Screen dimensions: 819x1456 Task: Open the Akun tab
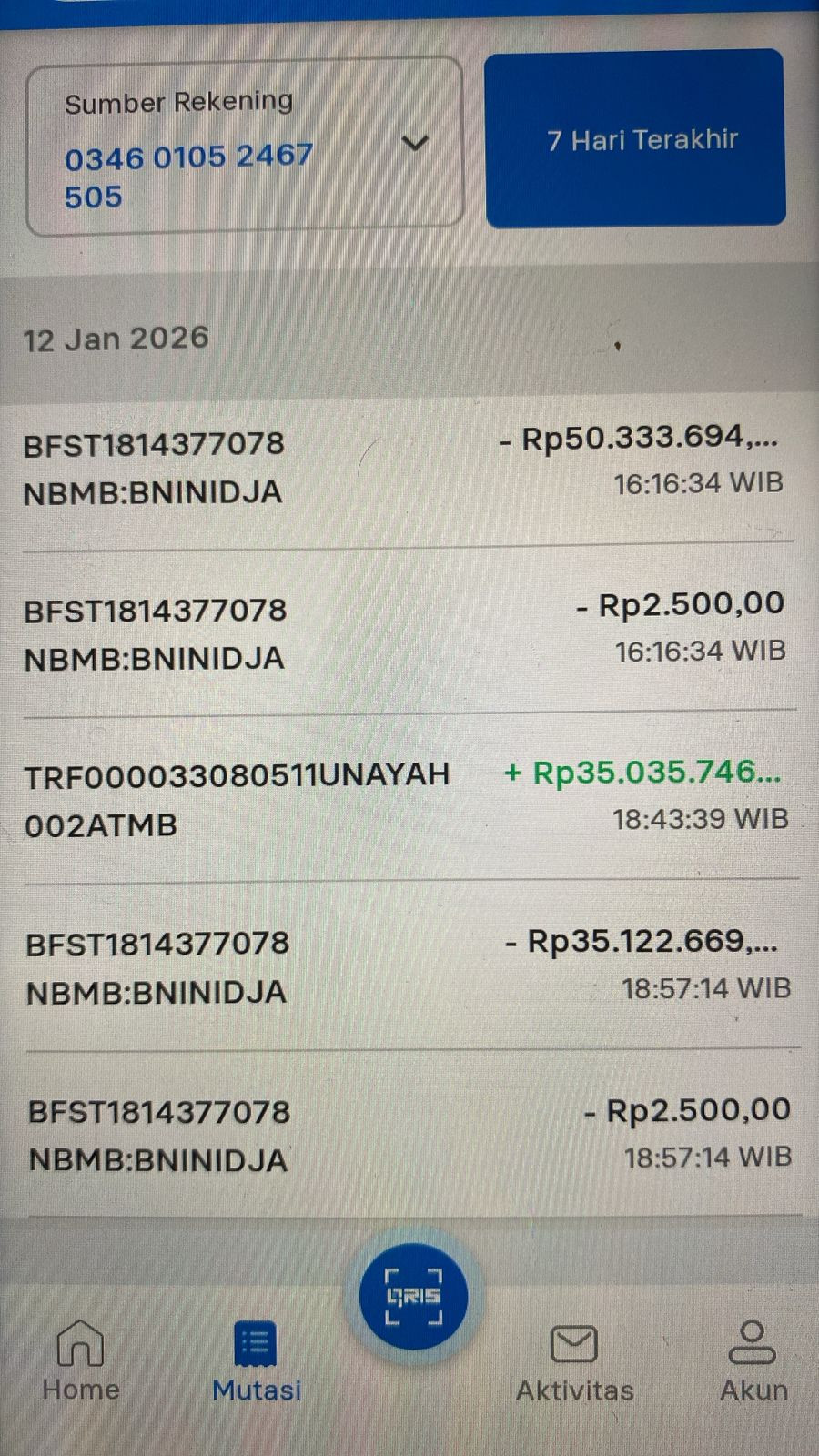pos(753,1360)
